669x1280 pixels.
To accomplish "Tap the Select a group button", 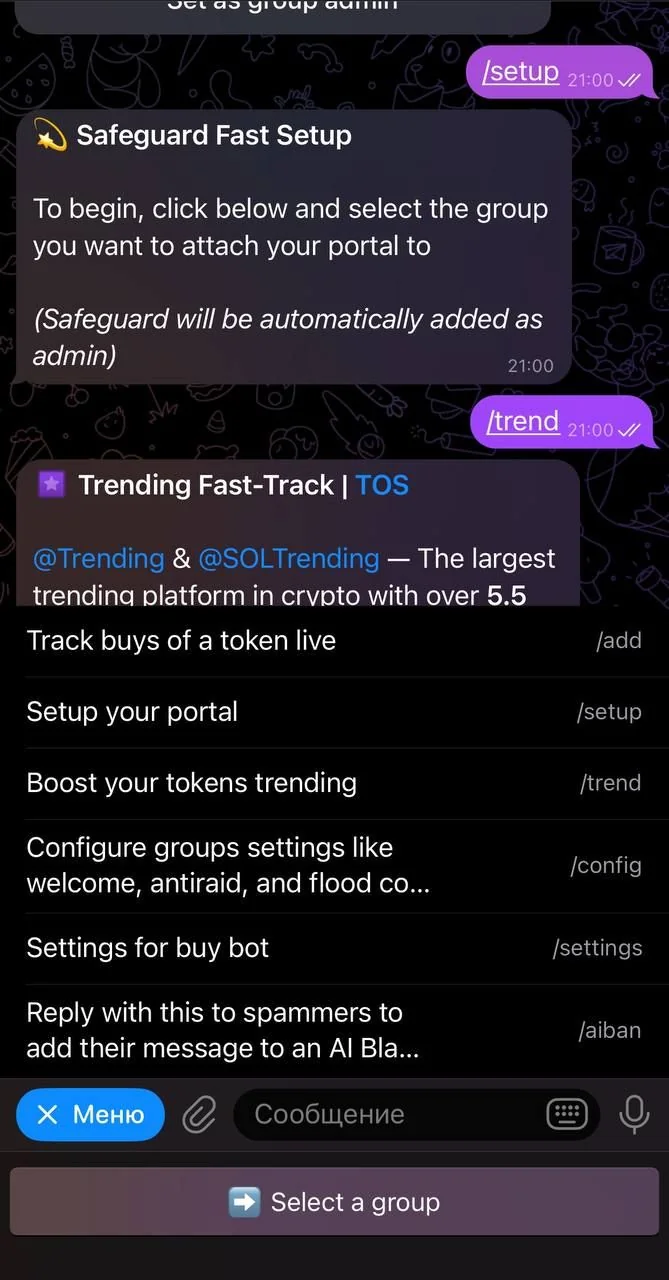I will point(334,1202).
